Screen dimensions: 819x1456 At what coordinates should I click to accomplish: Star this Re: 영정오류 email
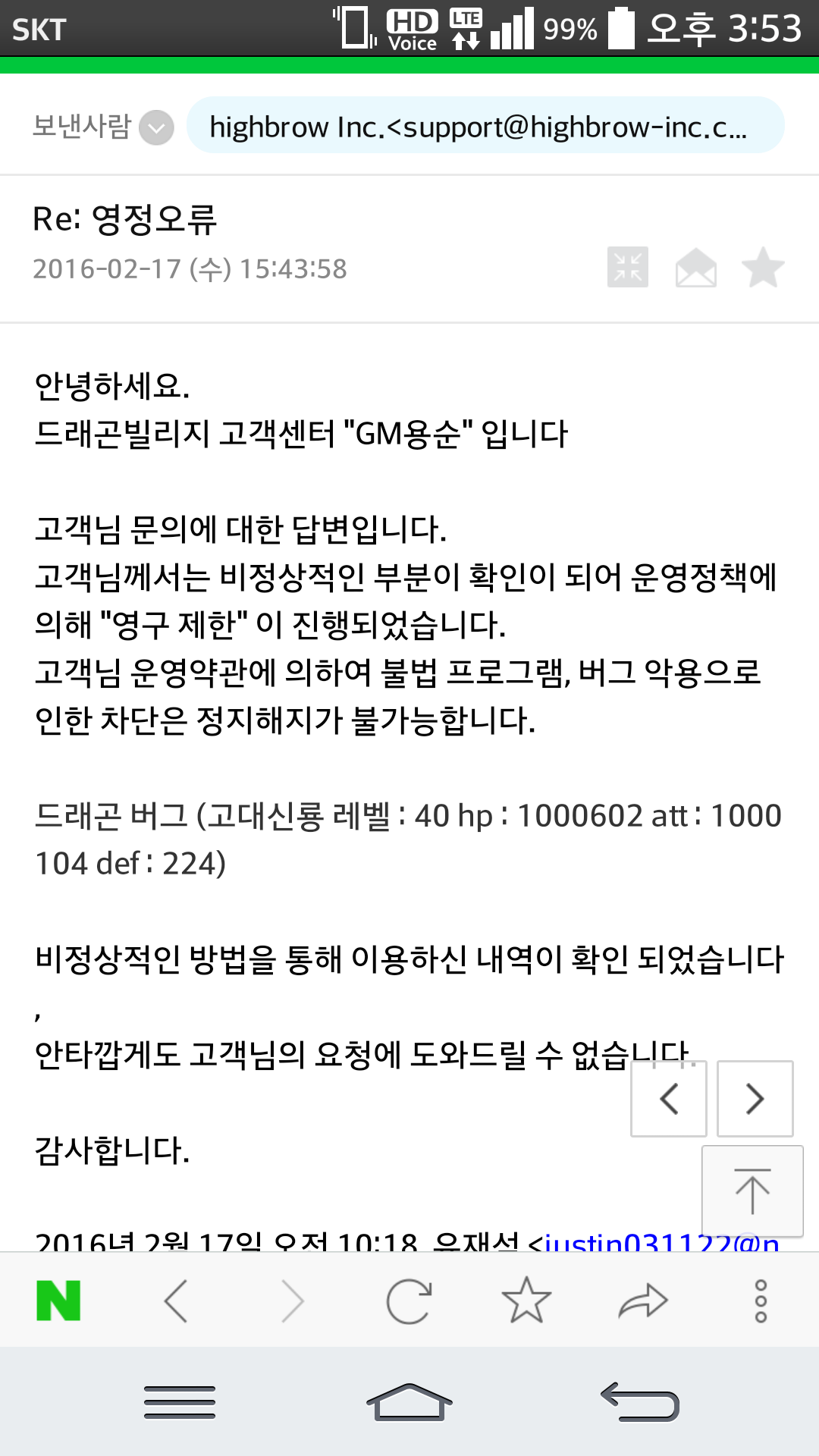tap(762, 268)
